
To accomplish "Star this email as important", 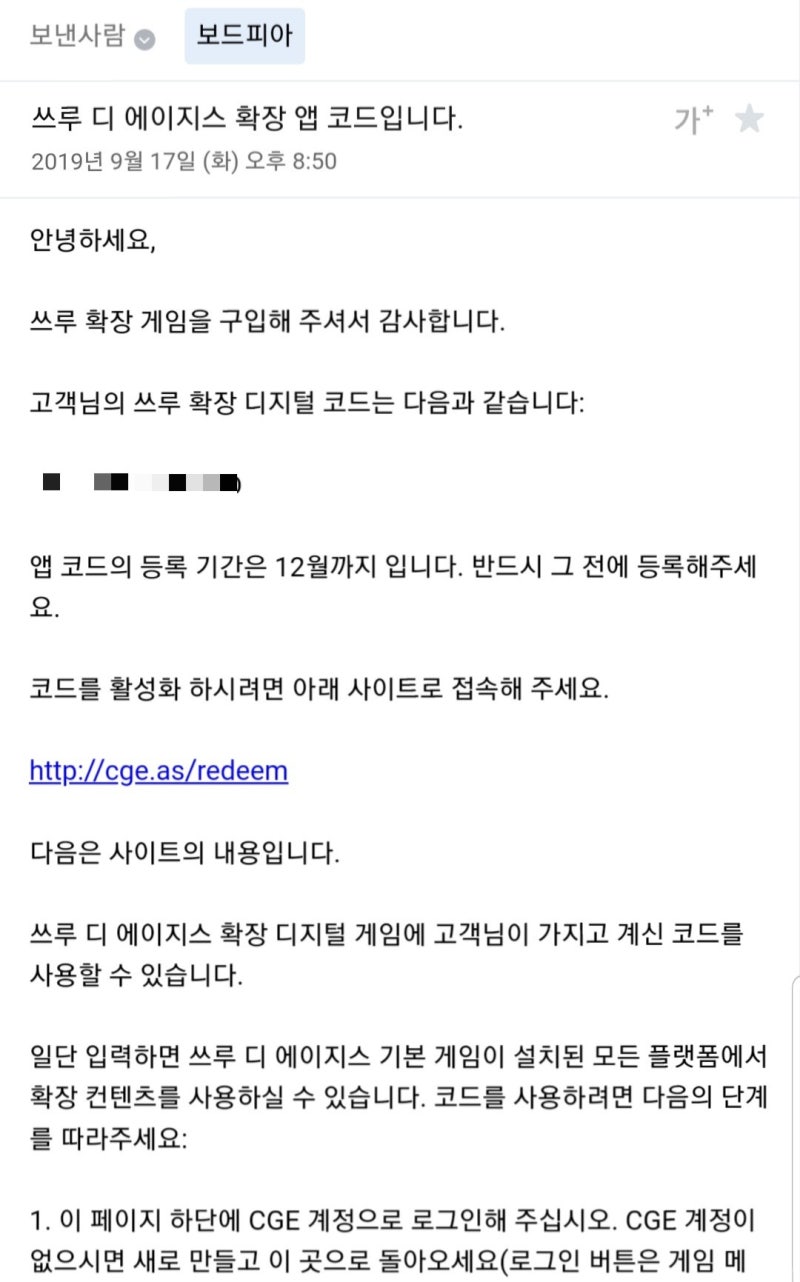I will click(x=749, y=120).
